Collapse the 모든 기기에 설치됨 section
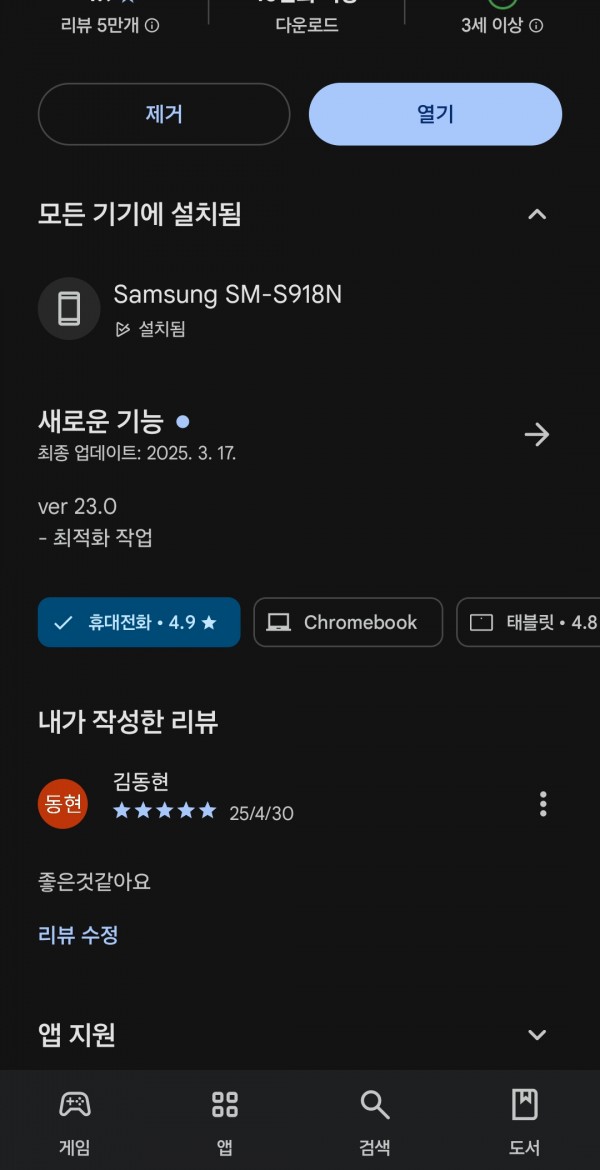The height and width of the screenshot is (1170, 600). tap(537, 215)
